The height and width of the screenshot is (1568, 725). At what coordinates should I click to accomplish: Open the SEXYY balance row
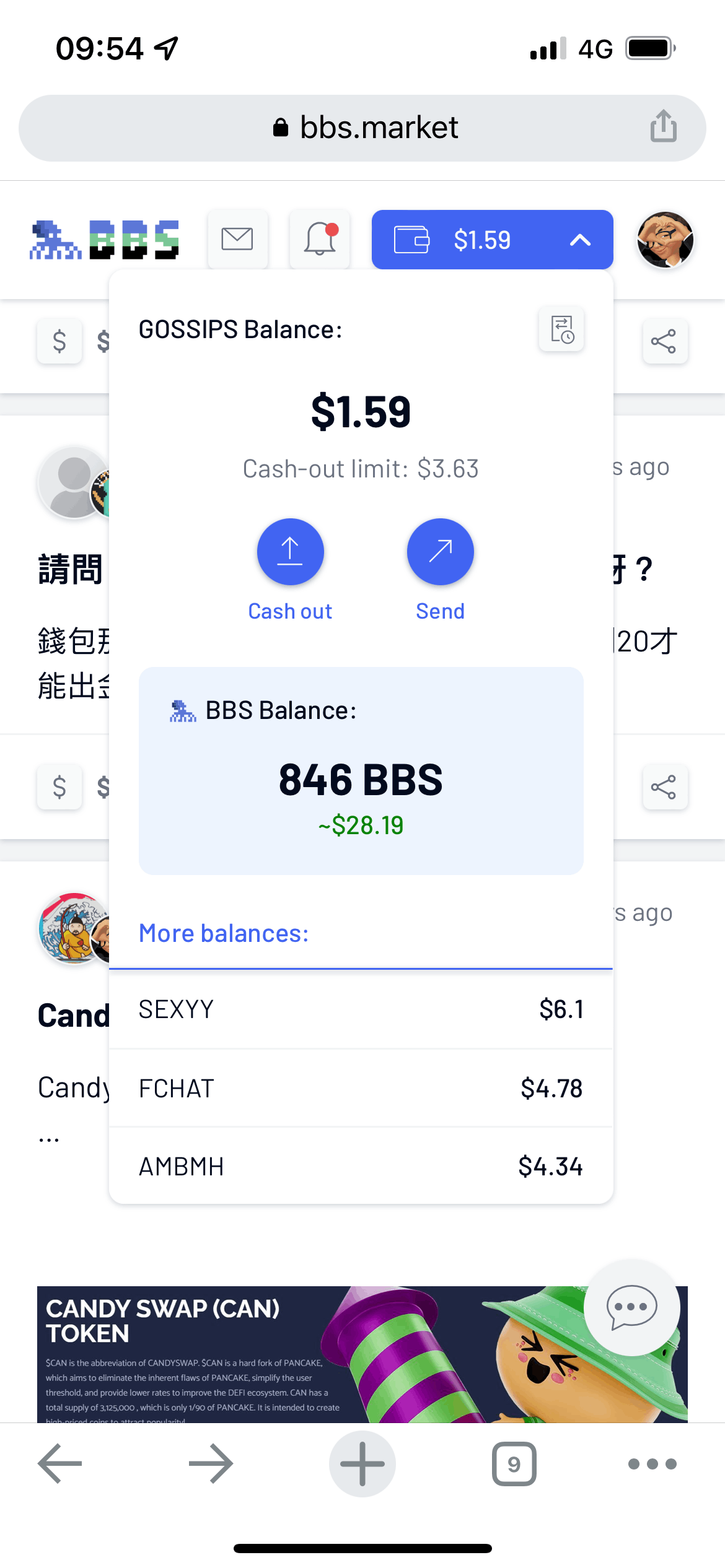pos(361,1009)
